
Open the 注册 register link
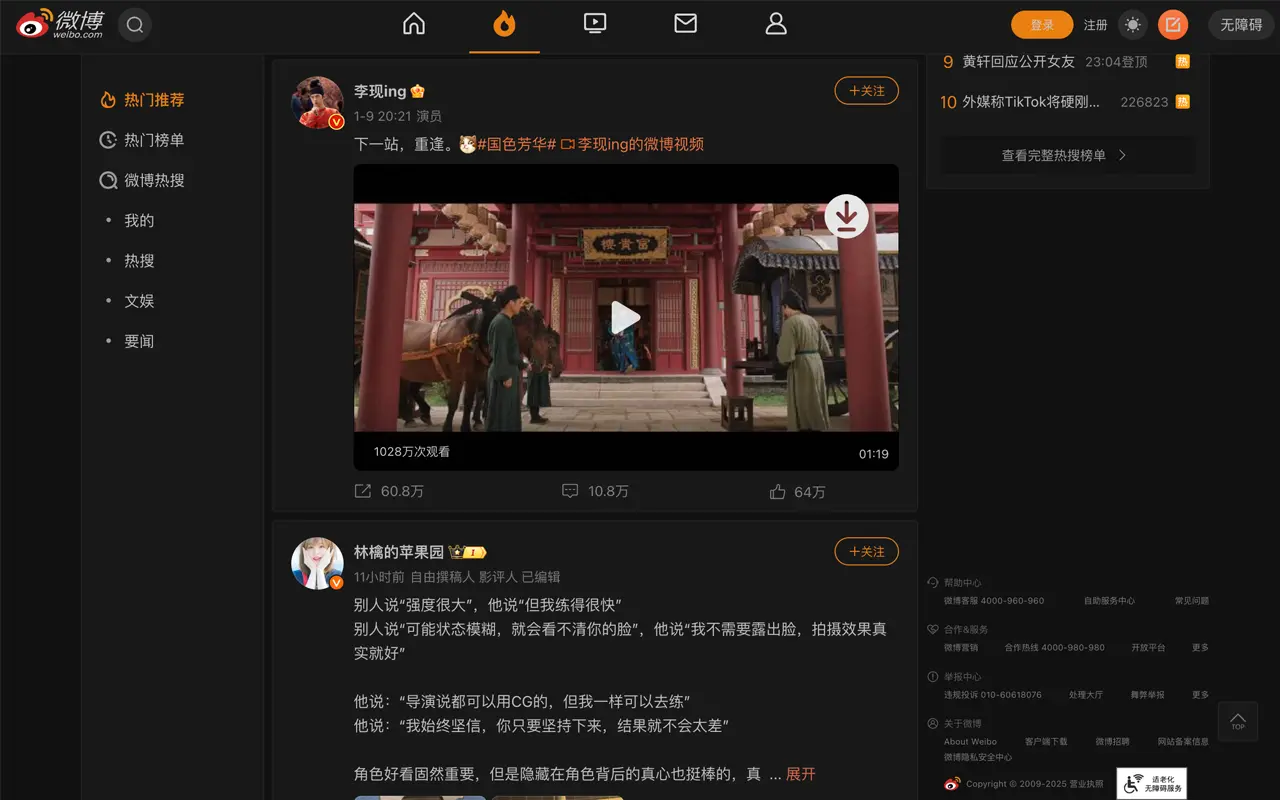pyautogui.click(x=1095, y=25)
